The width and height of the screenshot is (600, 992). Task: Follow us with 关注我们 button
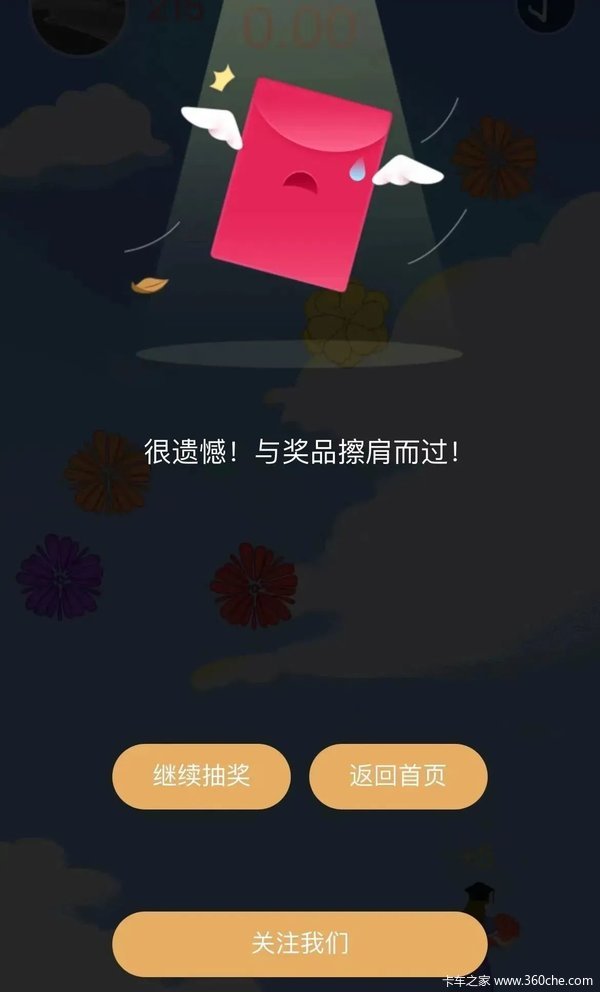(300, 943)
